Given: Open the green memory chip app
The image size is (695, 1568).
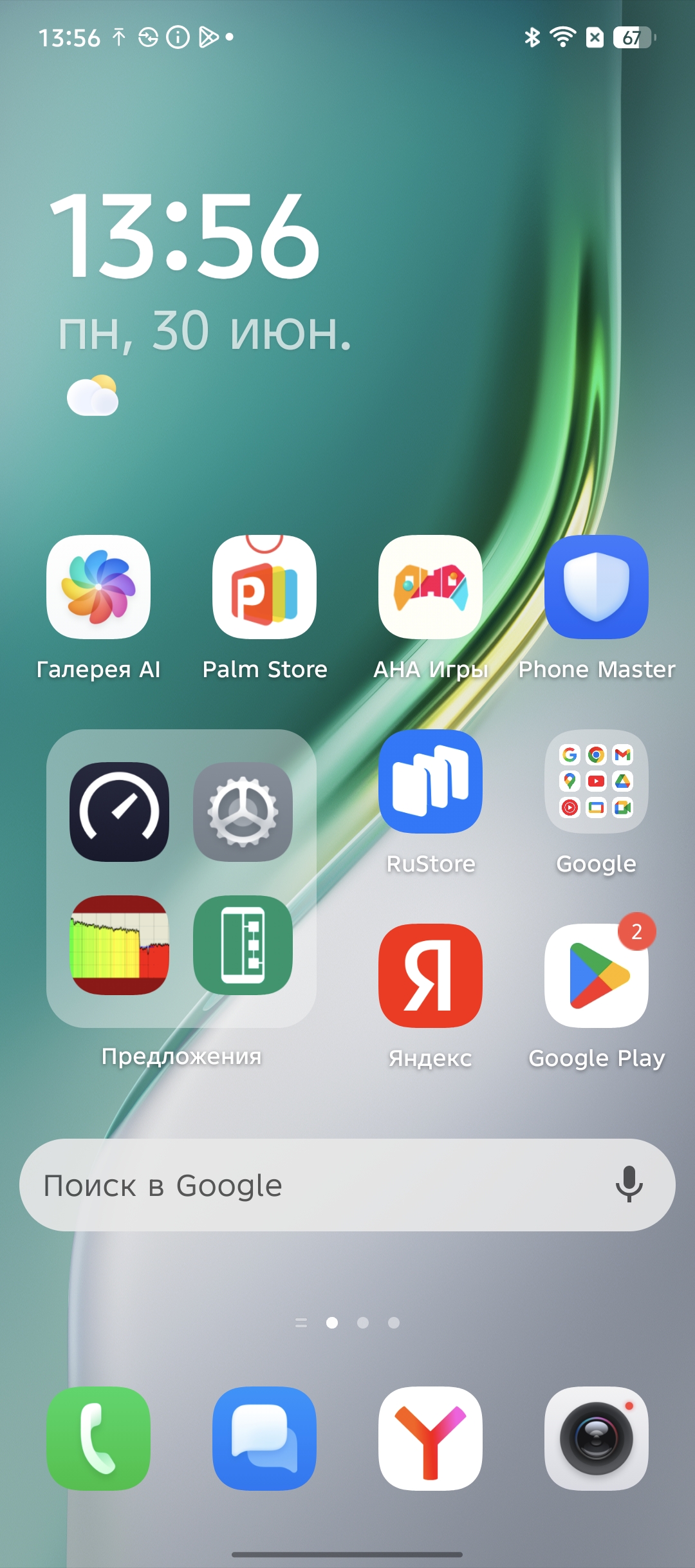Looking at the screenshot, I should coord(243,945).
